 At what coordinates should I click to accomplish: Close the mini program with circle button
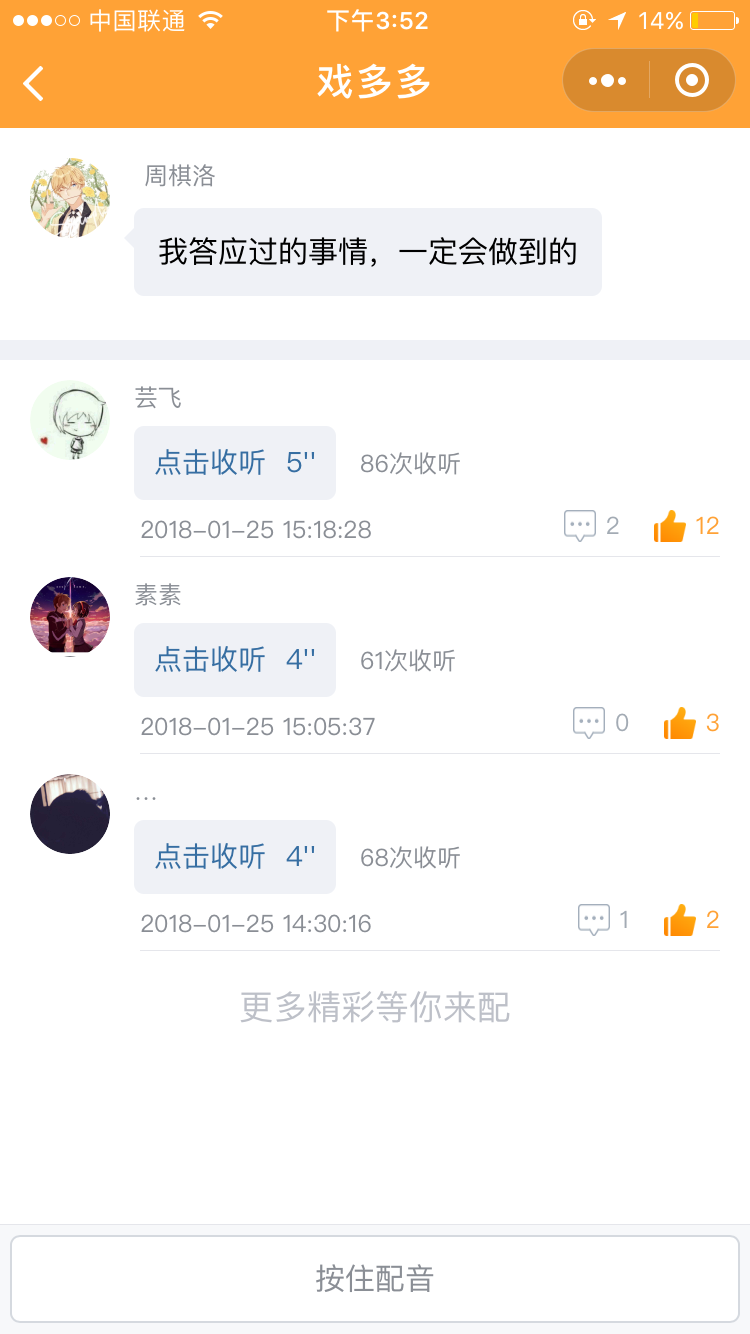pos(692,81)
